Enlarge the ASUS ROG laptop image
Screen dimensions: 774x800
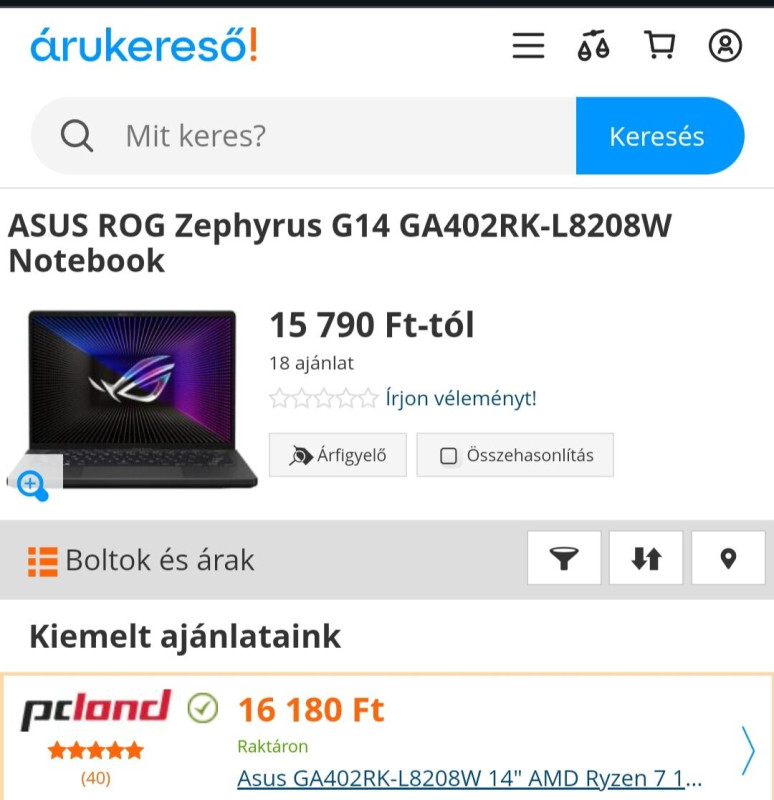coord(34,484)
